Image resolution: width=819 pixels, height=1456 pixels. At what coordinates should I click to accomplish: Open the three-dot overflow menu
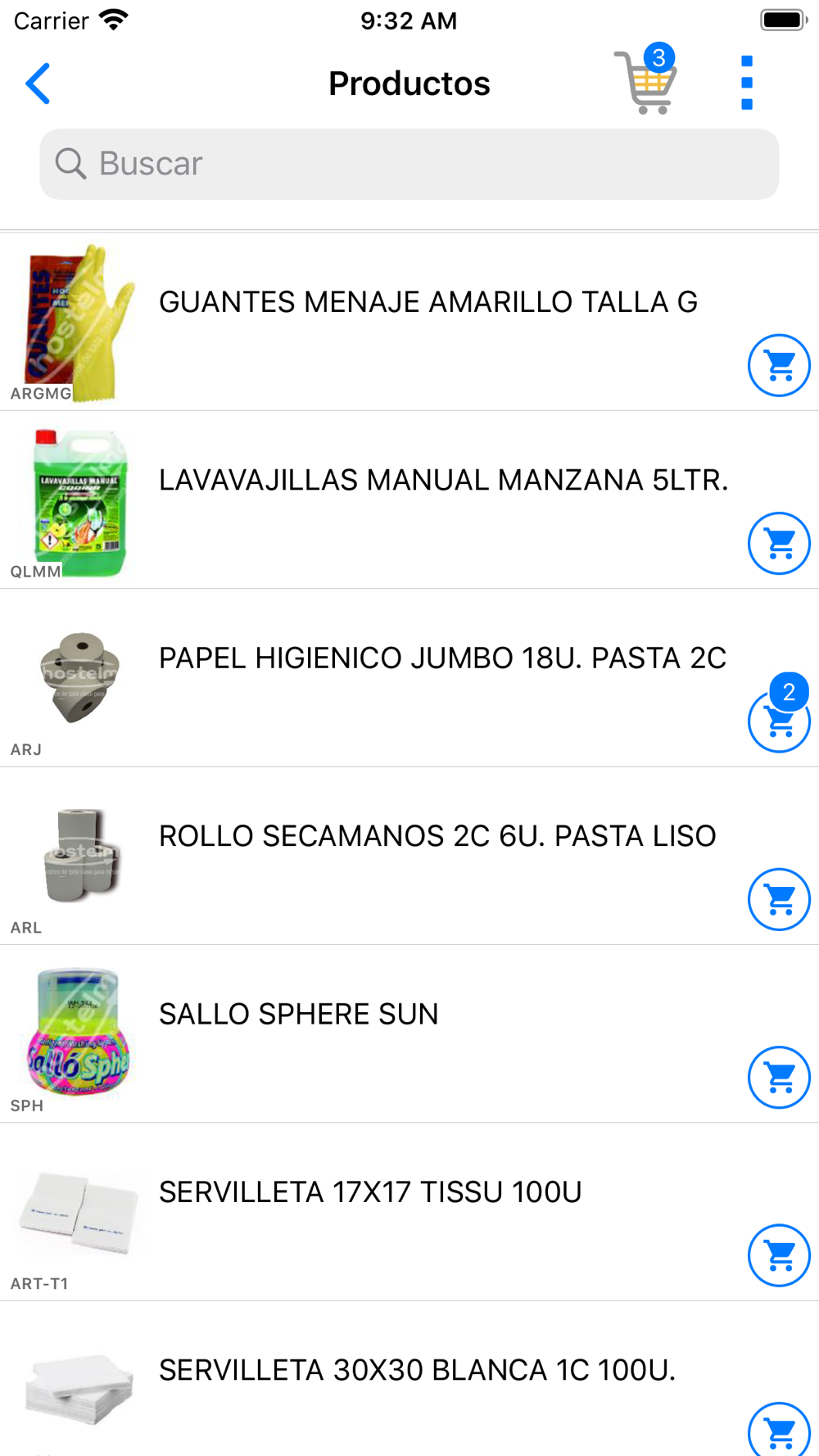(x=746, y=83)
